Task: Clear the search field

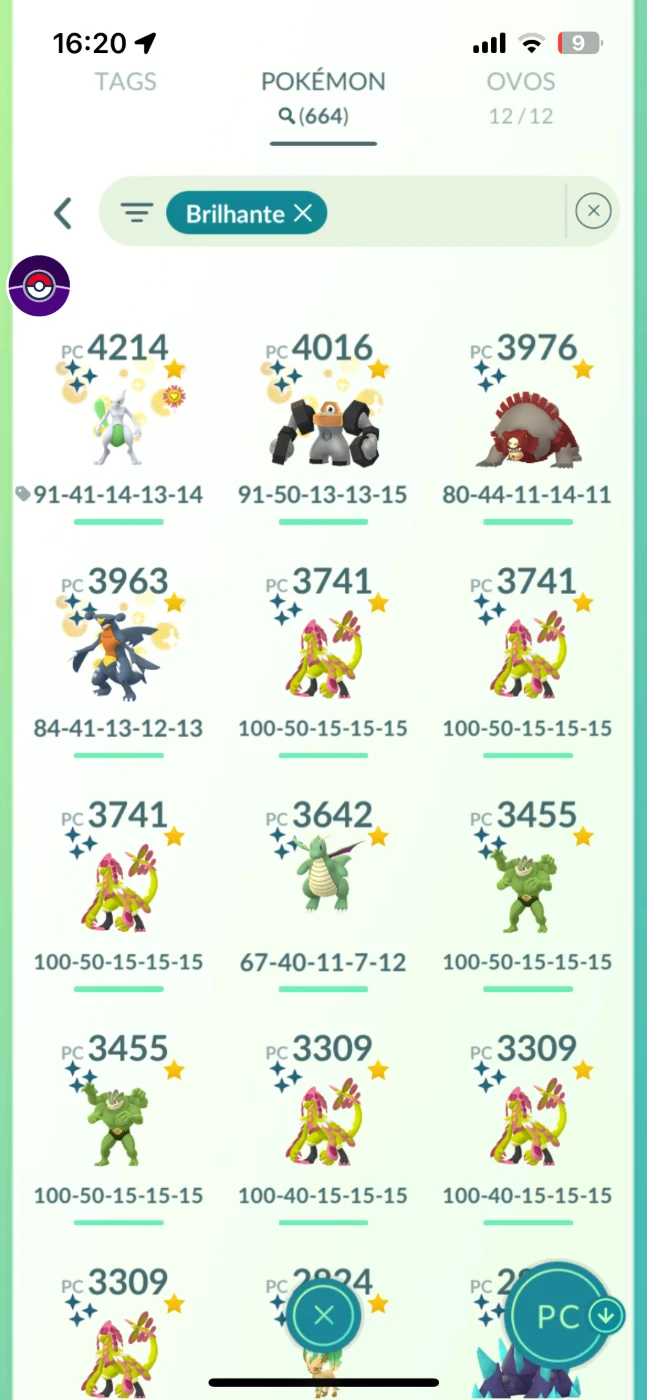Action: [593, 211]
